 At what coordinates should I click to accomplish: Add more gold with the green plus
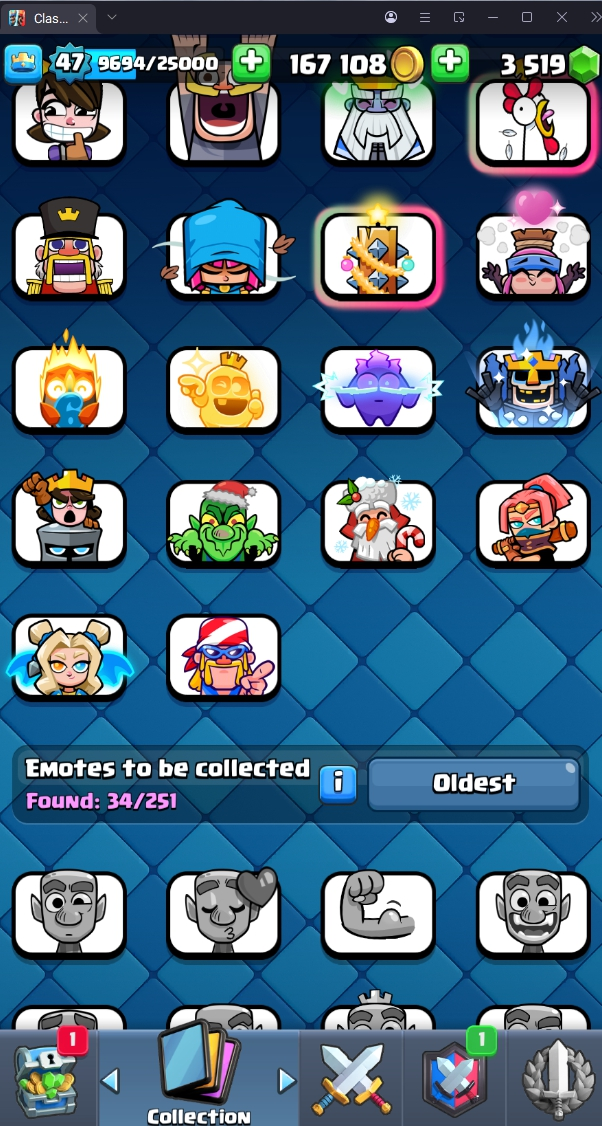tap(450, 63)
